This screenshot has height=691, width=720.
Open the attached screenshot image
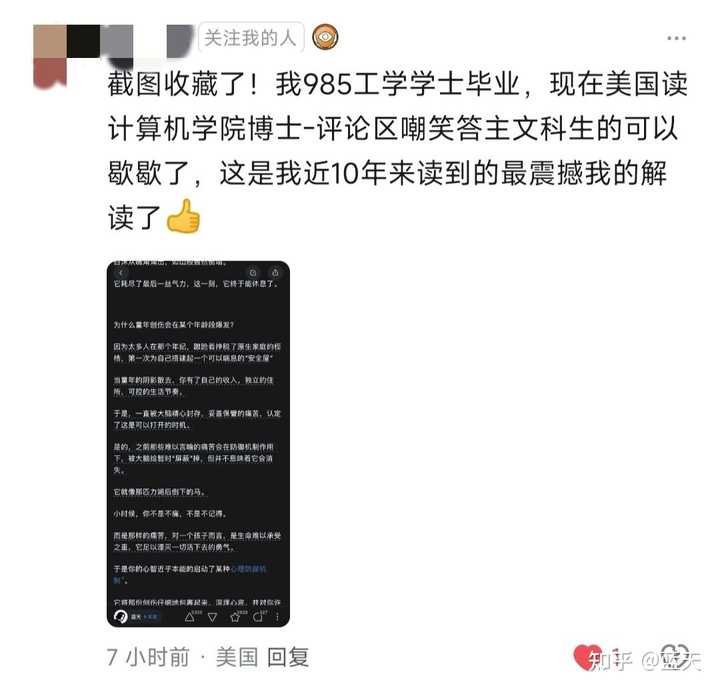[x=198, y=444]
